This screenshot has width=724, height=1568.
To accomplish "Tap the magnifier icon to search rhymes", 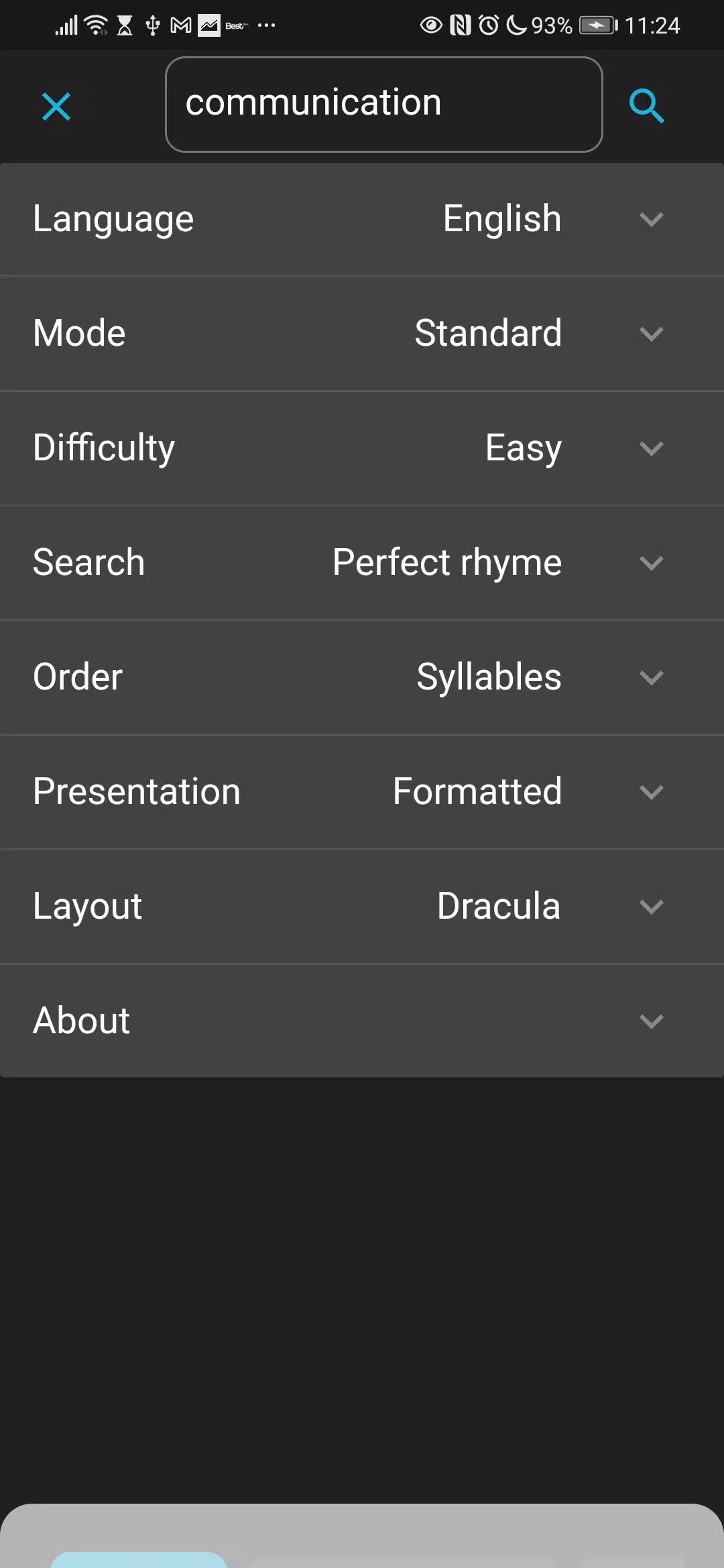I will point(646,106).
